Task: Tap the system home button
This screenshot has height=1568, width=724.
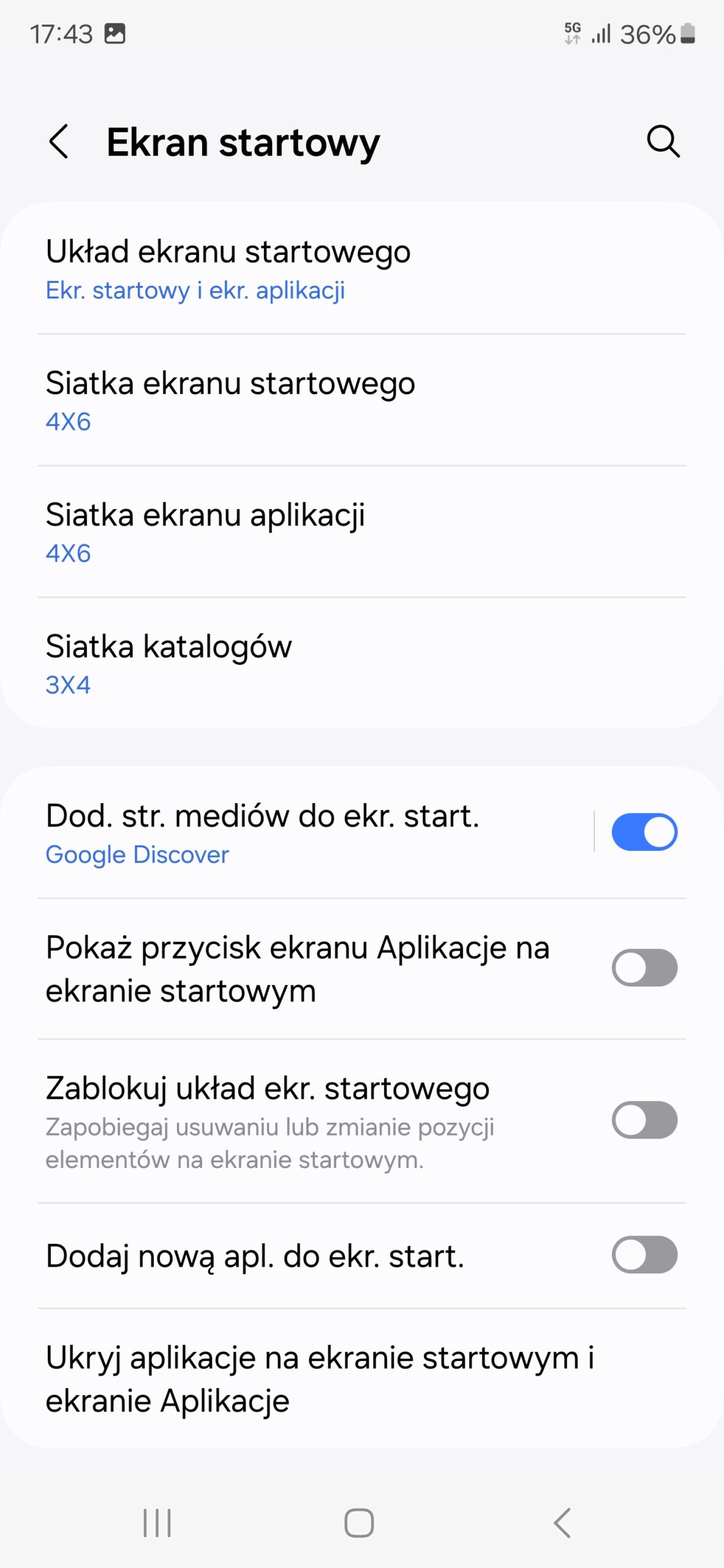Action: (x=359, y=1523)
